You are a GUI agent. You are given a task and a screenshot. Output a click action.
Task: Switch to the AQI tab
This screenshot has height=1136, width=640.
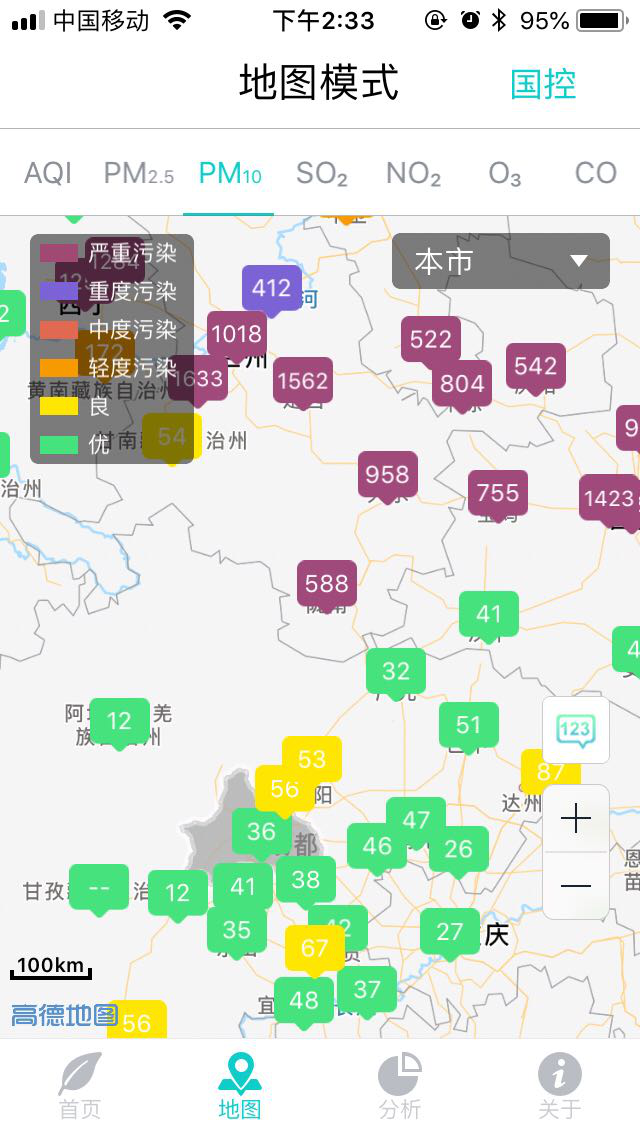pyautogui.click(x=48, y=173)
